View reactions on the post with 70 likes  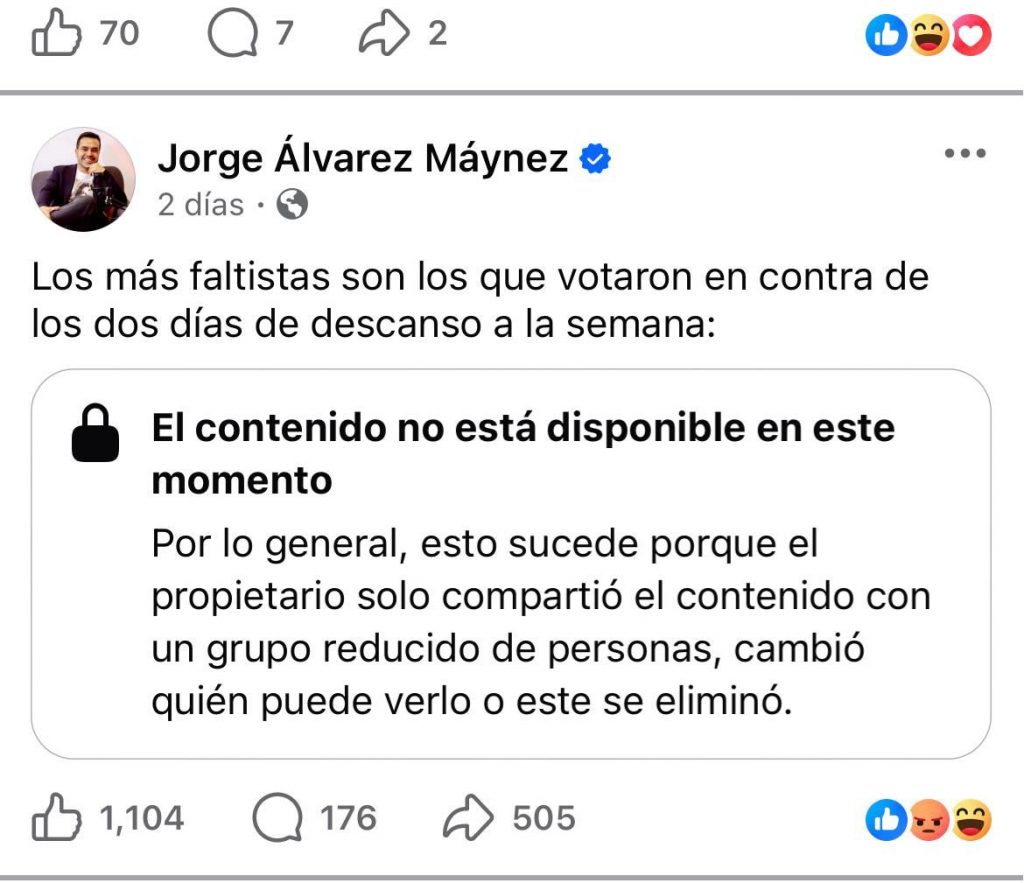coord(928,37)
